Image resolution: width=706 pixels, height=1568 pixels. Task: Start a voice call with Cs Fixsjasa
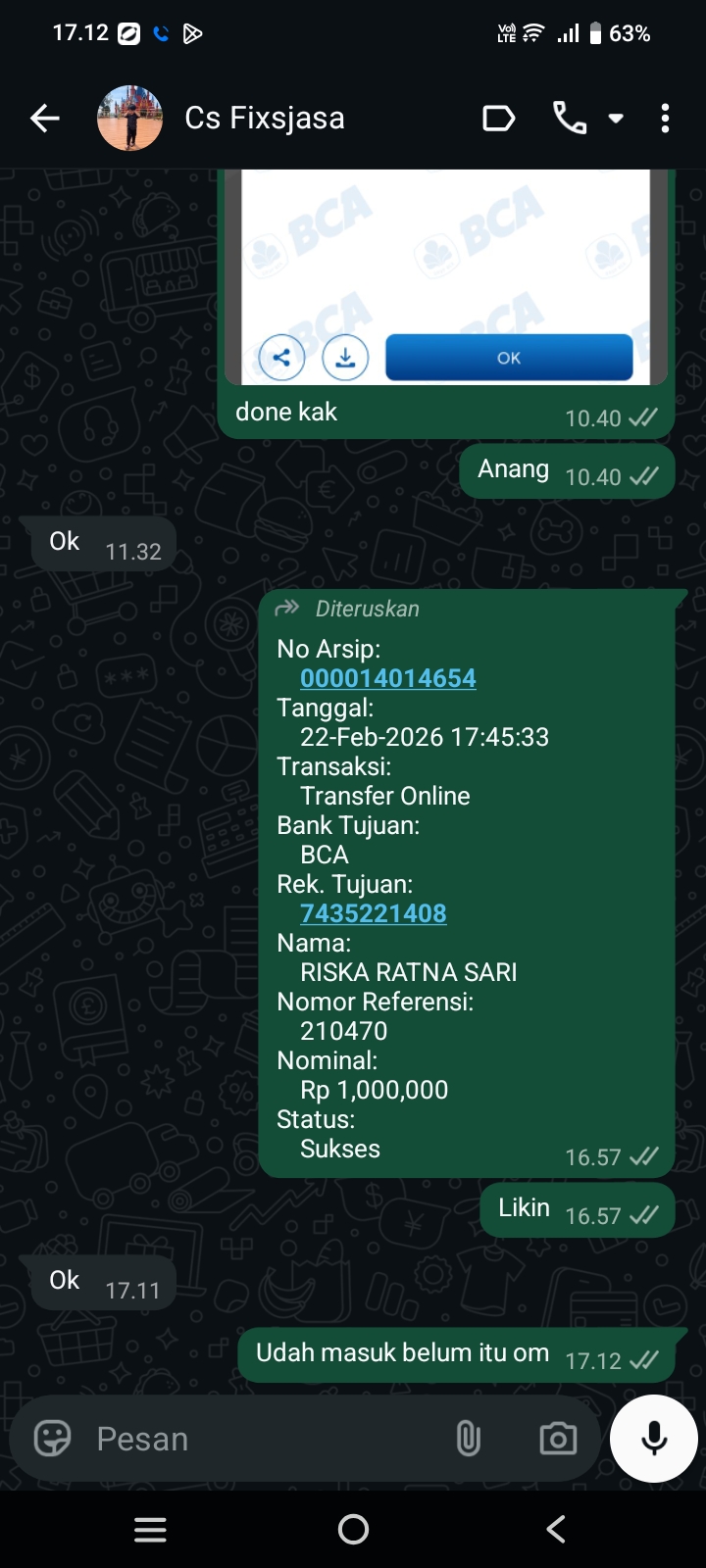[570, 119]
